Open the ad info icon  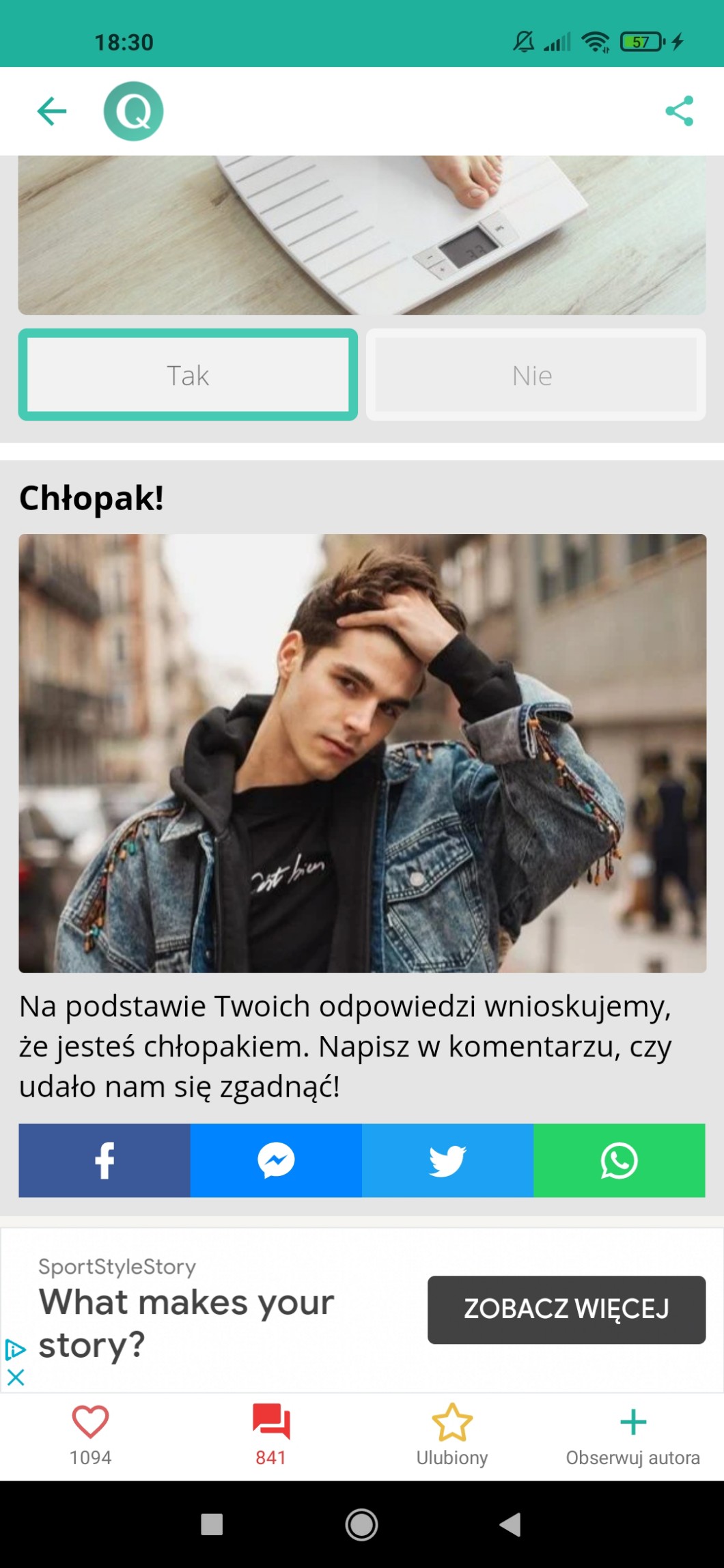pos(15,1349)
